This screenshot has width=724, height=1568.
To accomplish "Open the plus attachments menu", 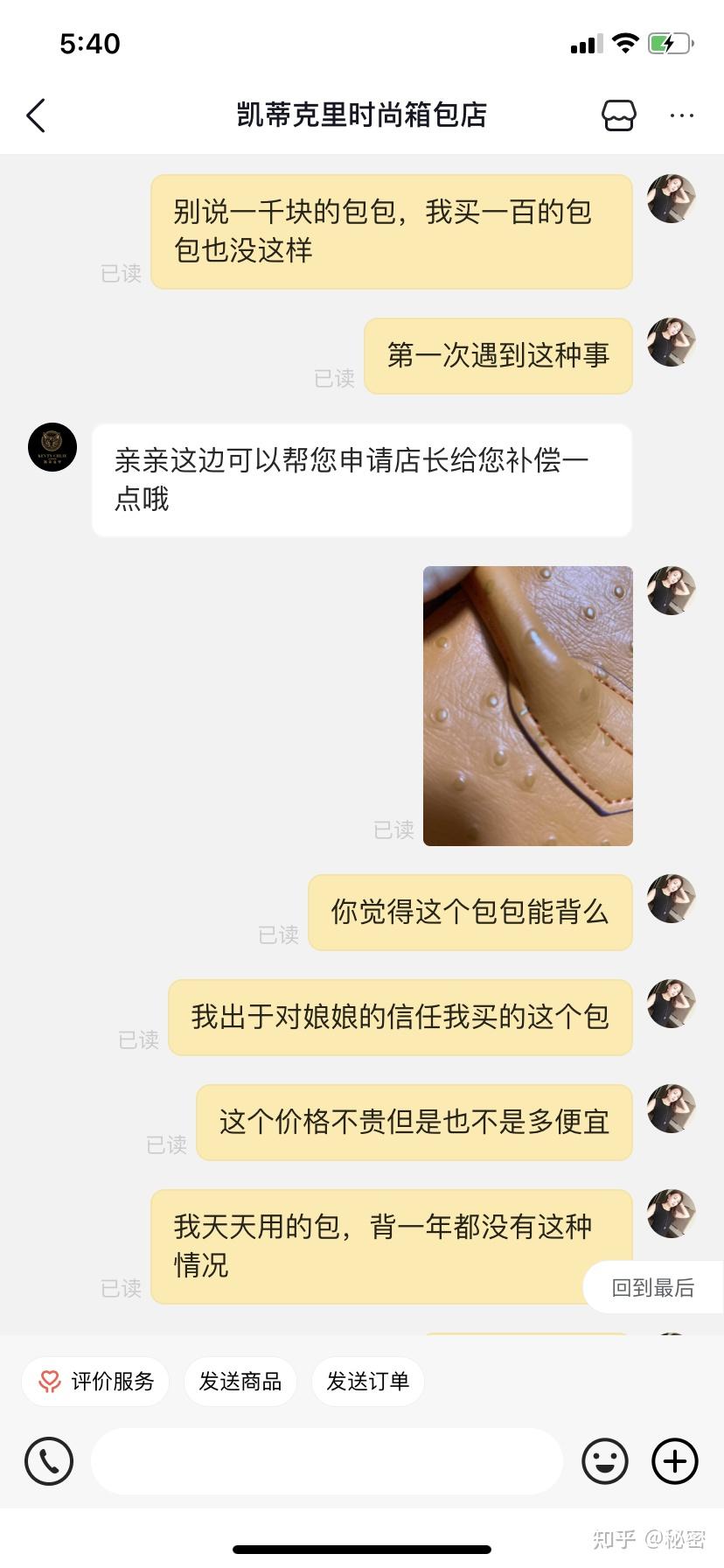I will (675, 1460).
